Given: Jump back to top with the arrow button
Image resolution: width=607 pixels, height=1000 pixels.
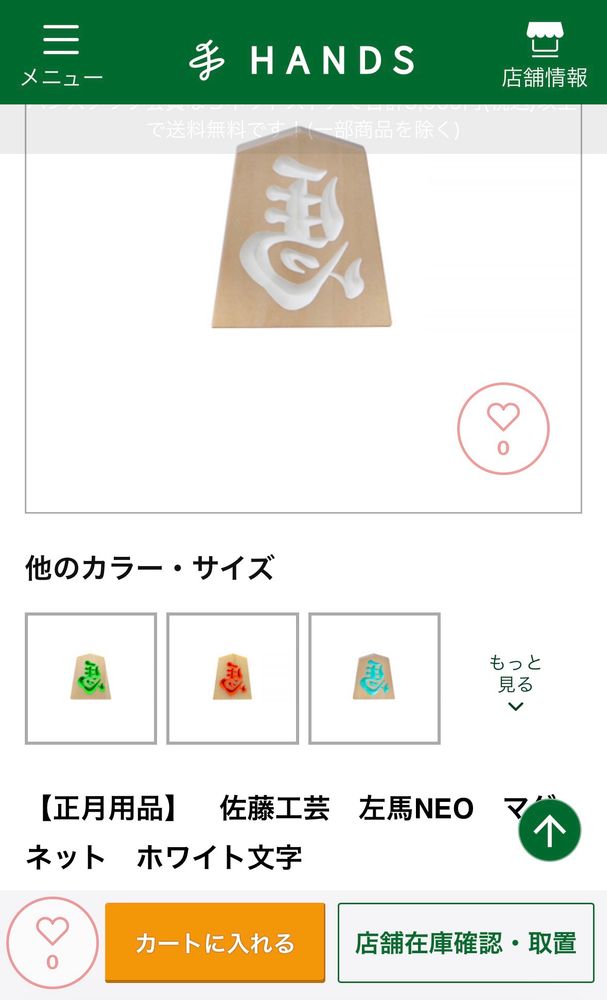Looking at the screenshot, I should [550, 830].
